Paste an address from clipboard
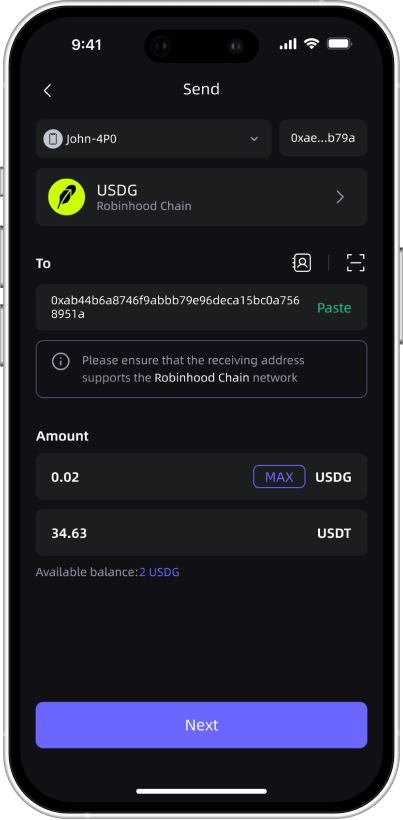Image resolution: width=403 pixels, height=820 pixels. [x=334, y=308]
